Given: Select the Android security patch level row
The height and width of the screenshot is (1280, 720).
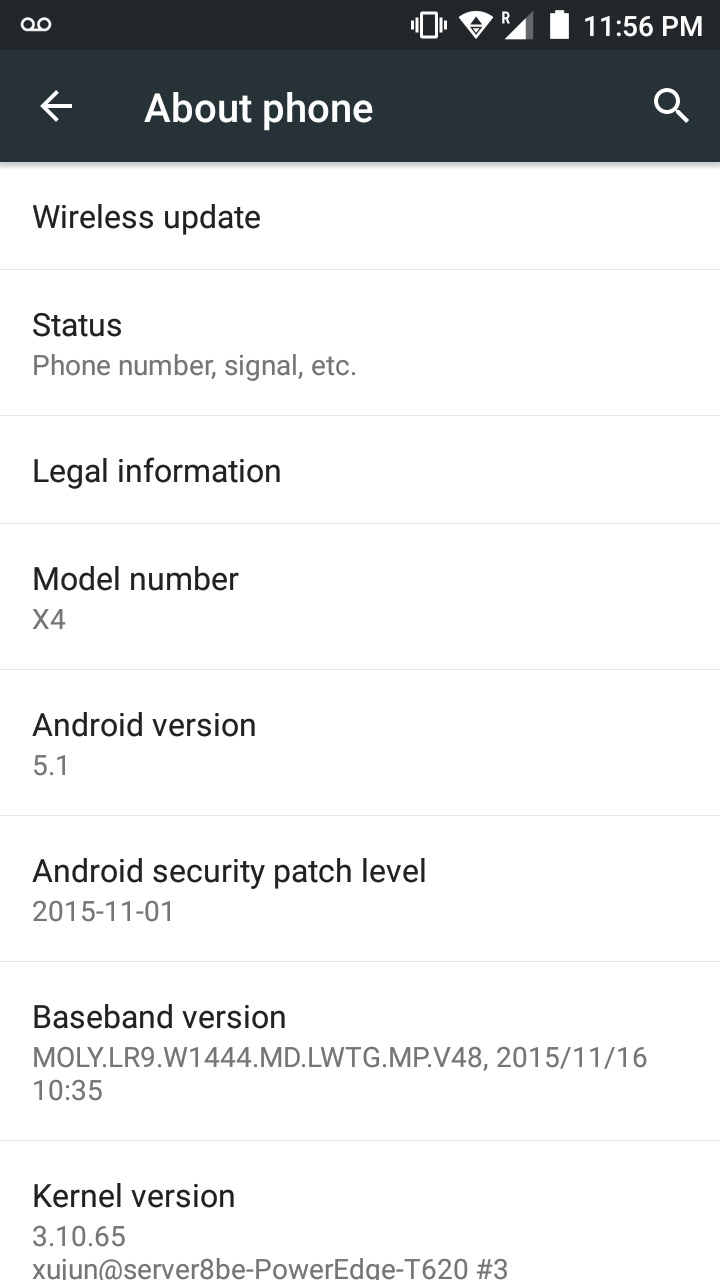Looking at the screenshot, I should (360, 889).
